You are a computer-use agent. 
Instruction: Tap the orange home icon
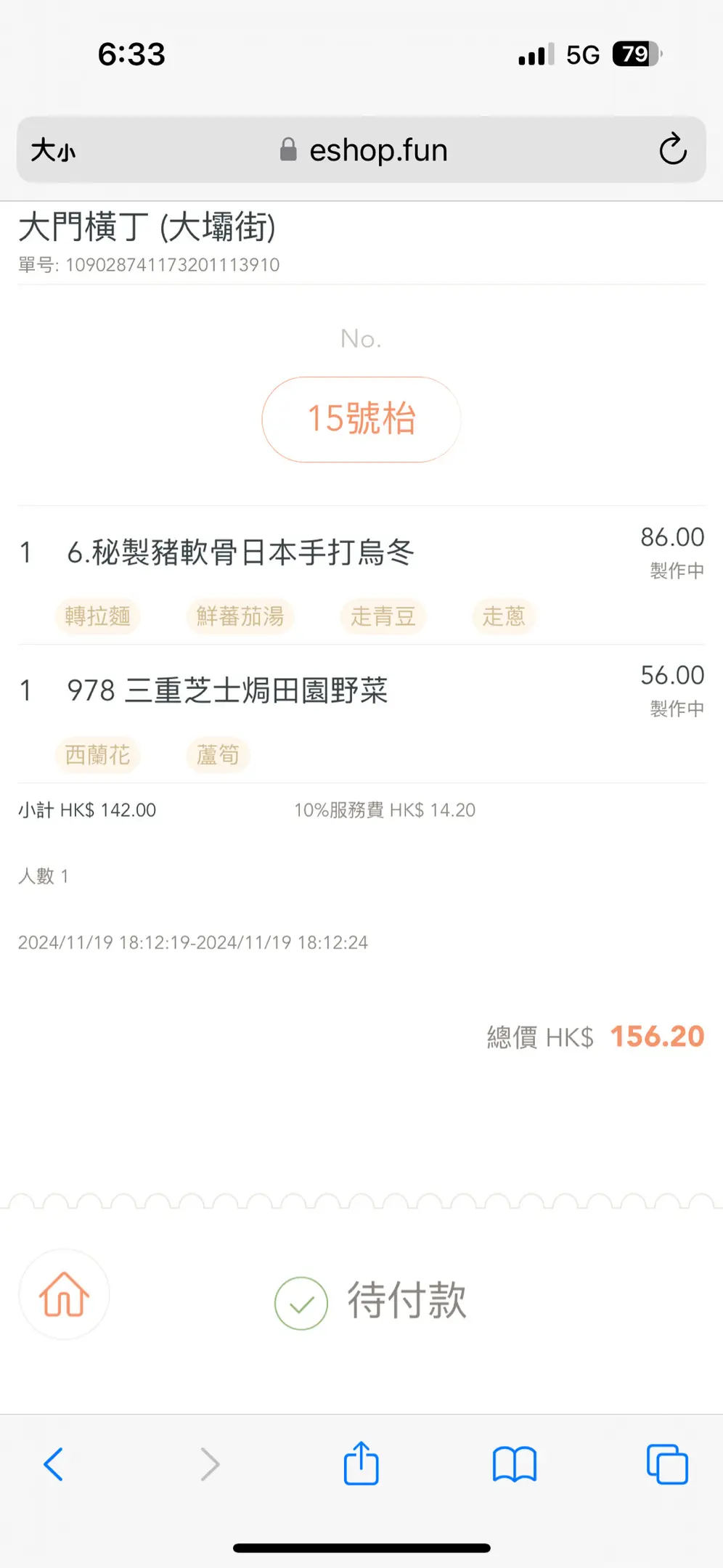coord(64,1294)
